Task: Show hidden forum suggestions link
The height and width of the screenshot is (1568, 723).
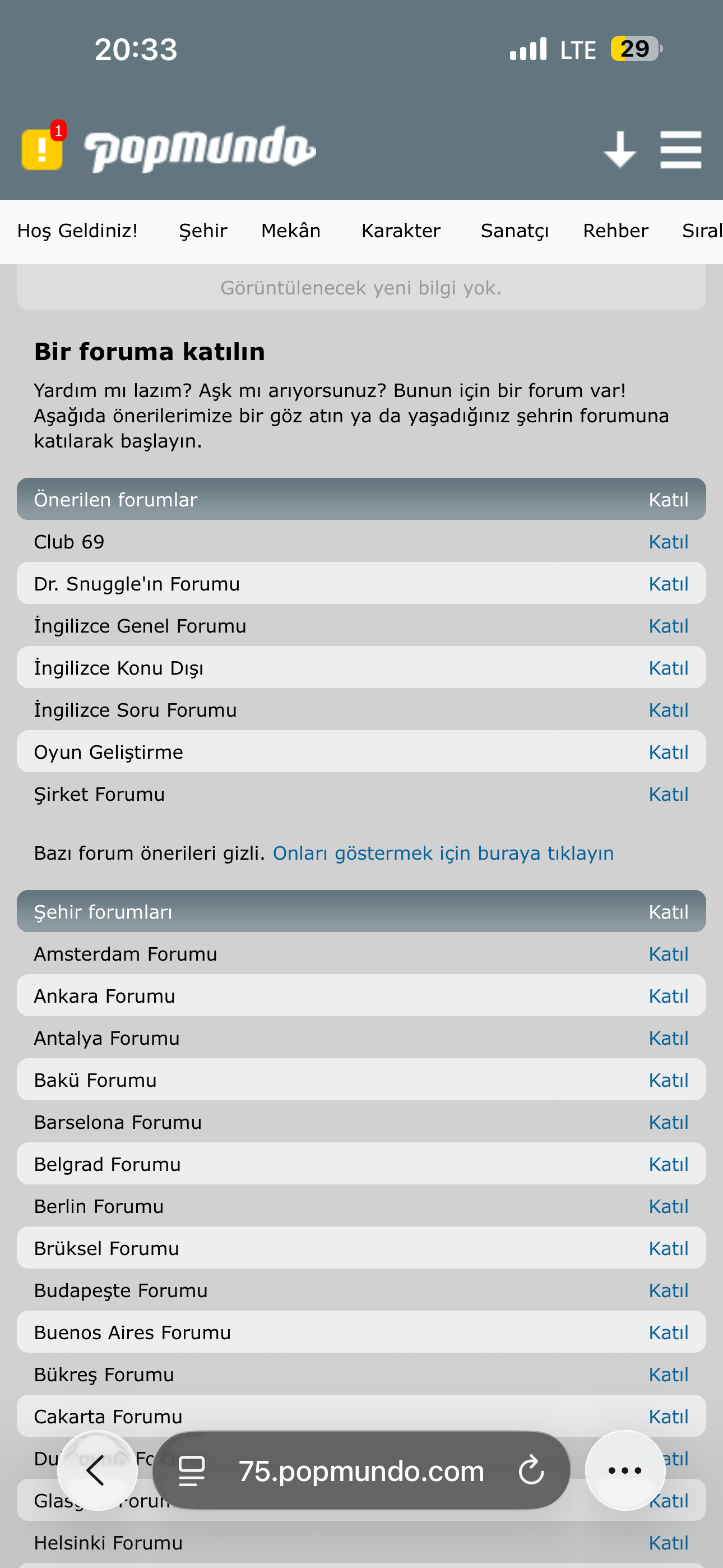Action: click(x=443, y=853)
